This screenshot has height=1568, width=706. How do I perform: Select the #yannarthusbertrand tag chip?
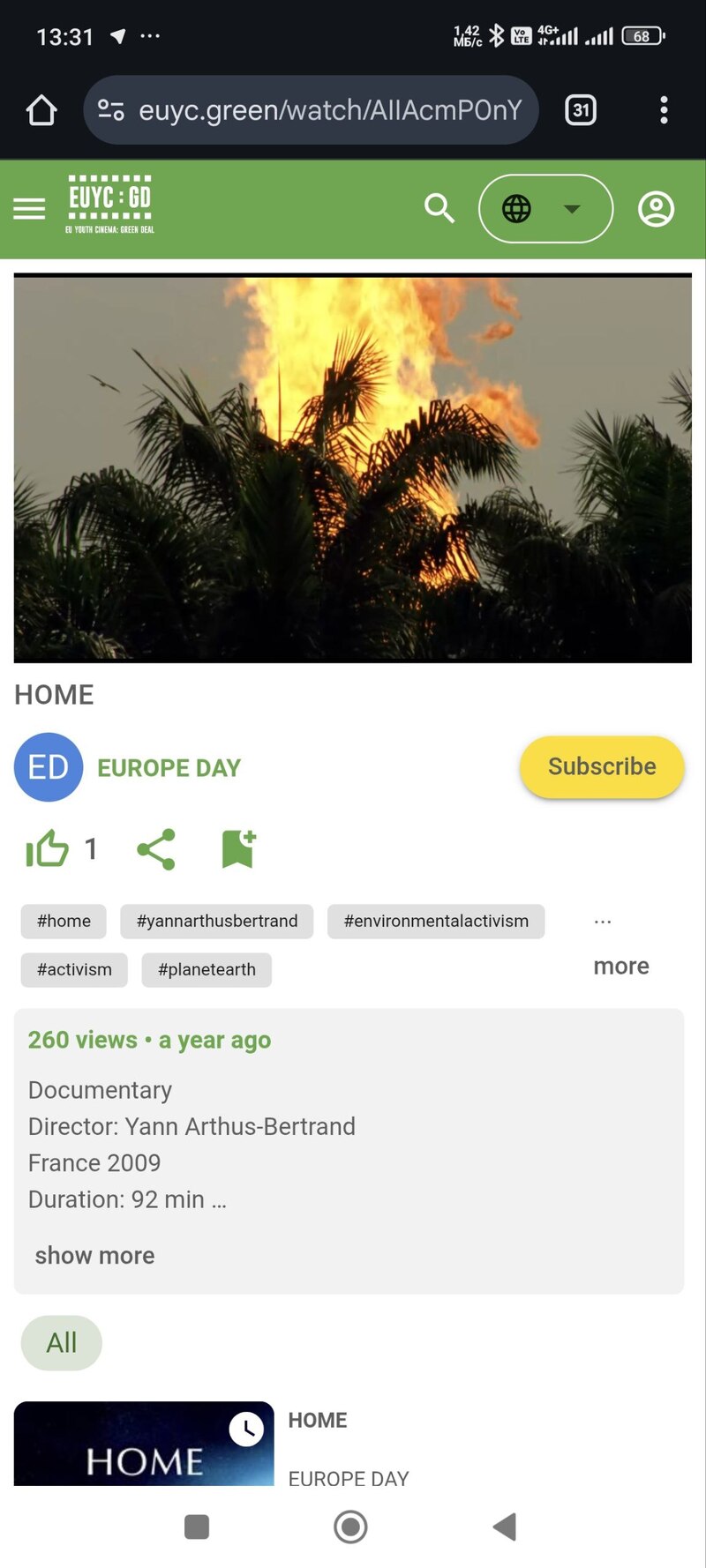(217, 922)
